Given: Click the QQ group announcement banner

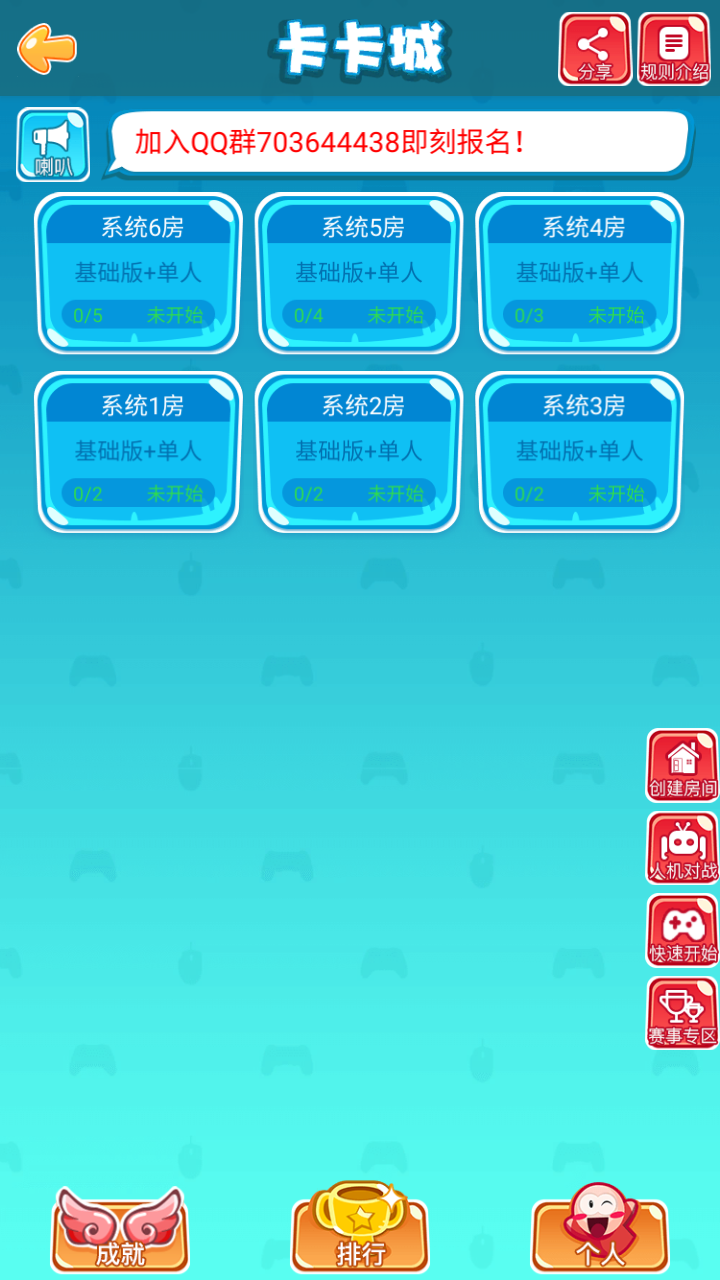Looking at the screenshot, I should pyautogui.click(x=400, y=143).
